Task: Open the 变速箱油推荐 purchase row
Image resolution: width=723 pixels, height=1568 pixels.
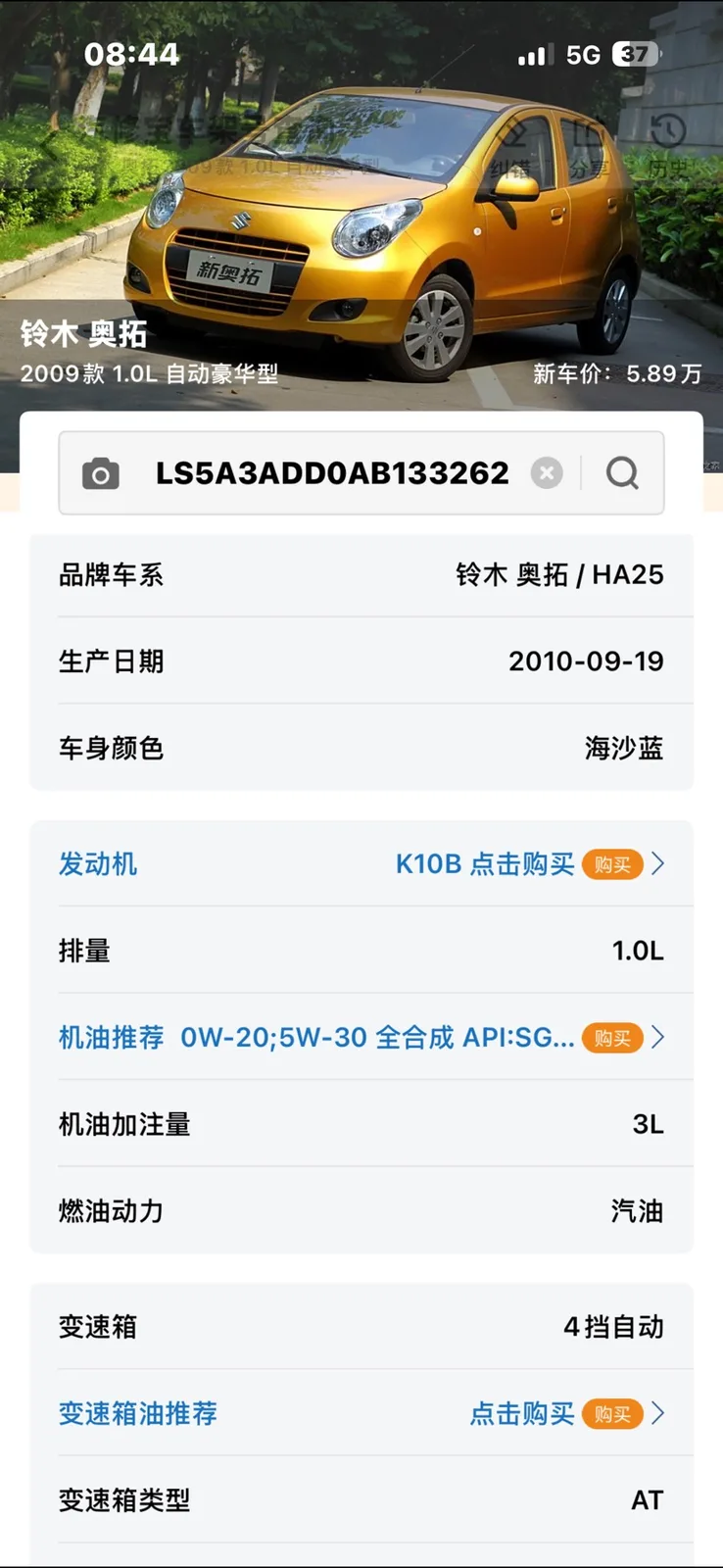Action: [361, 1413]
